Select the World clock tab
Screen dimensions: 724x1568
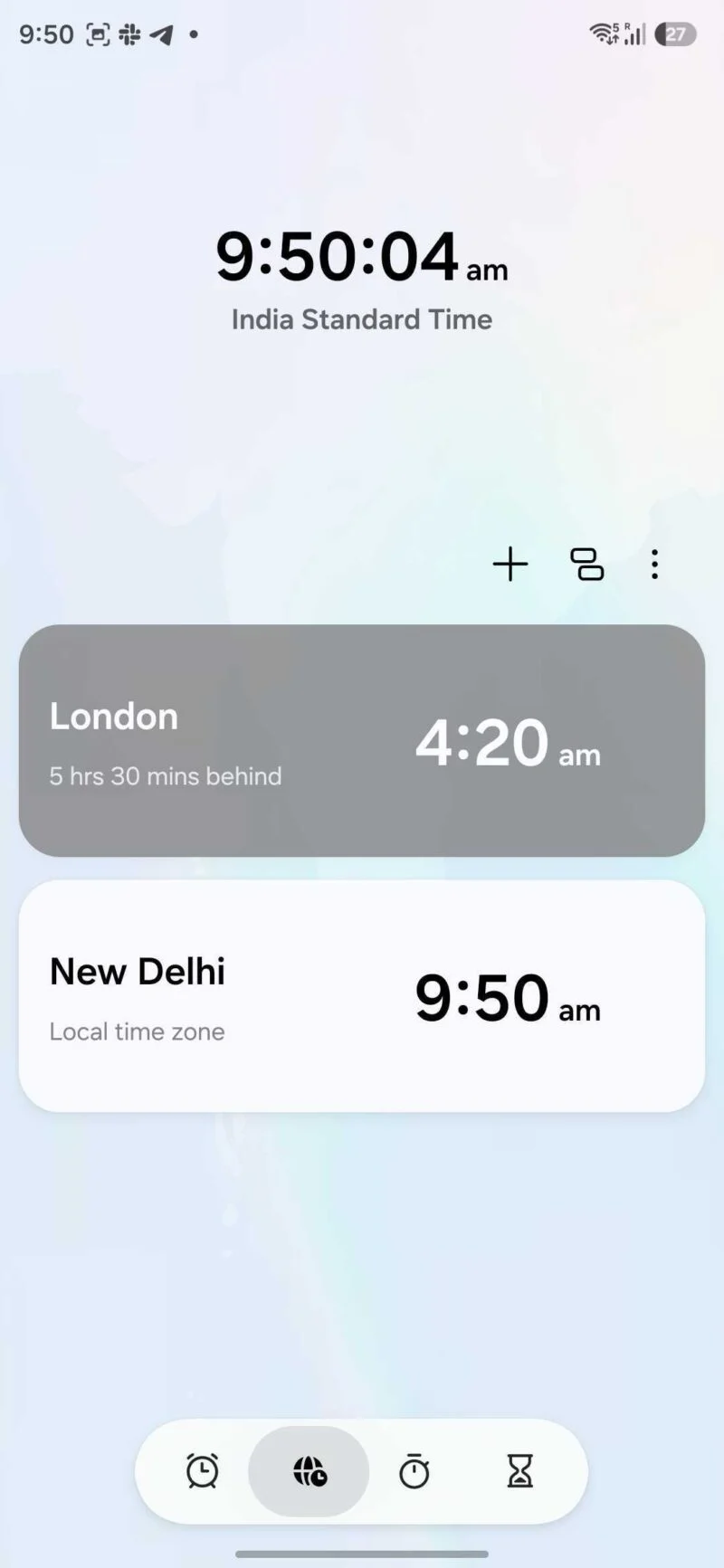tap(309, 1471)
